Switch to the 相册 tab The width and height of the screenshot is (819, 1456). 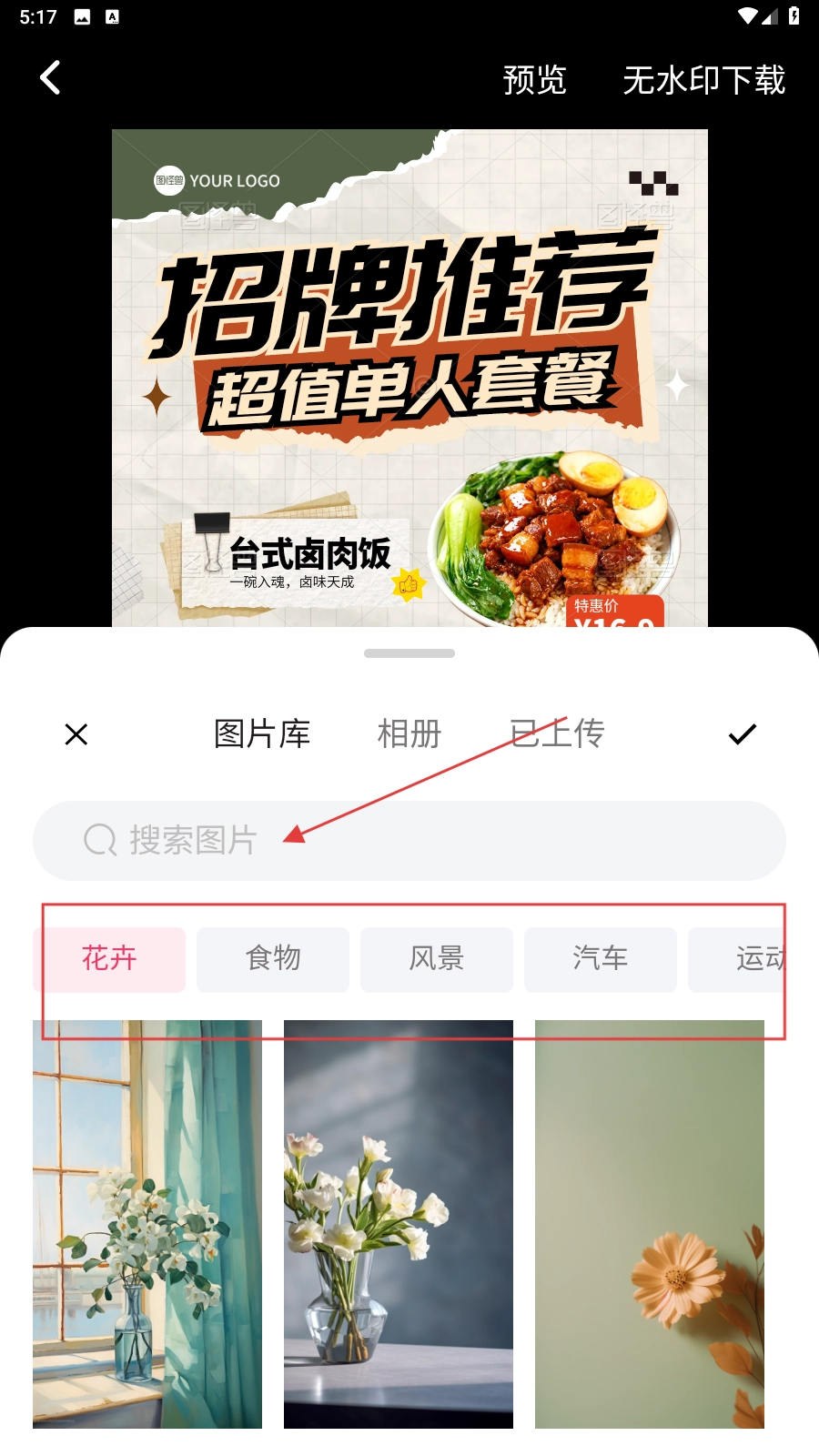pyautogui.click(x=409, y=733)
